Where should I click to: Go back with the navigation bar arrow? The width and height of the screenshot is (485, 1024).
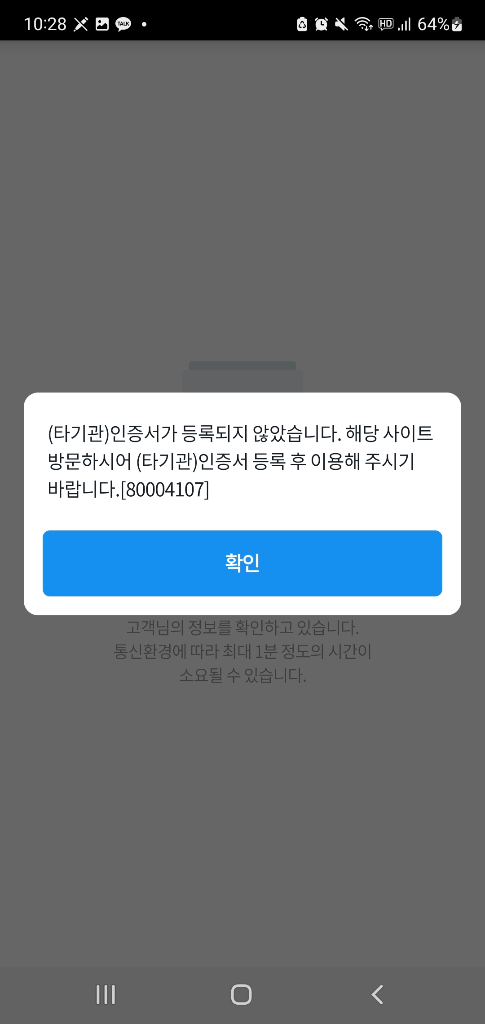point(377,994)
